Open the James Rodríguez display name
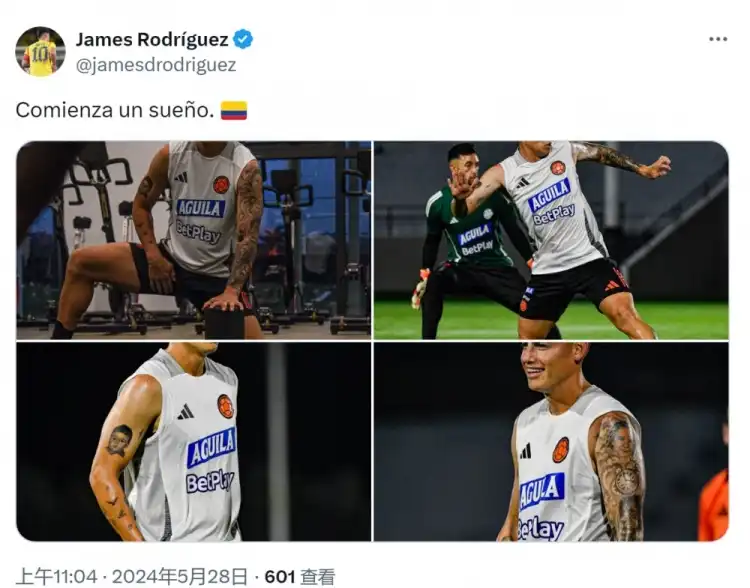Screen dimensions: 750x588 coord(152,40)
